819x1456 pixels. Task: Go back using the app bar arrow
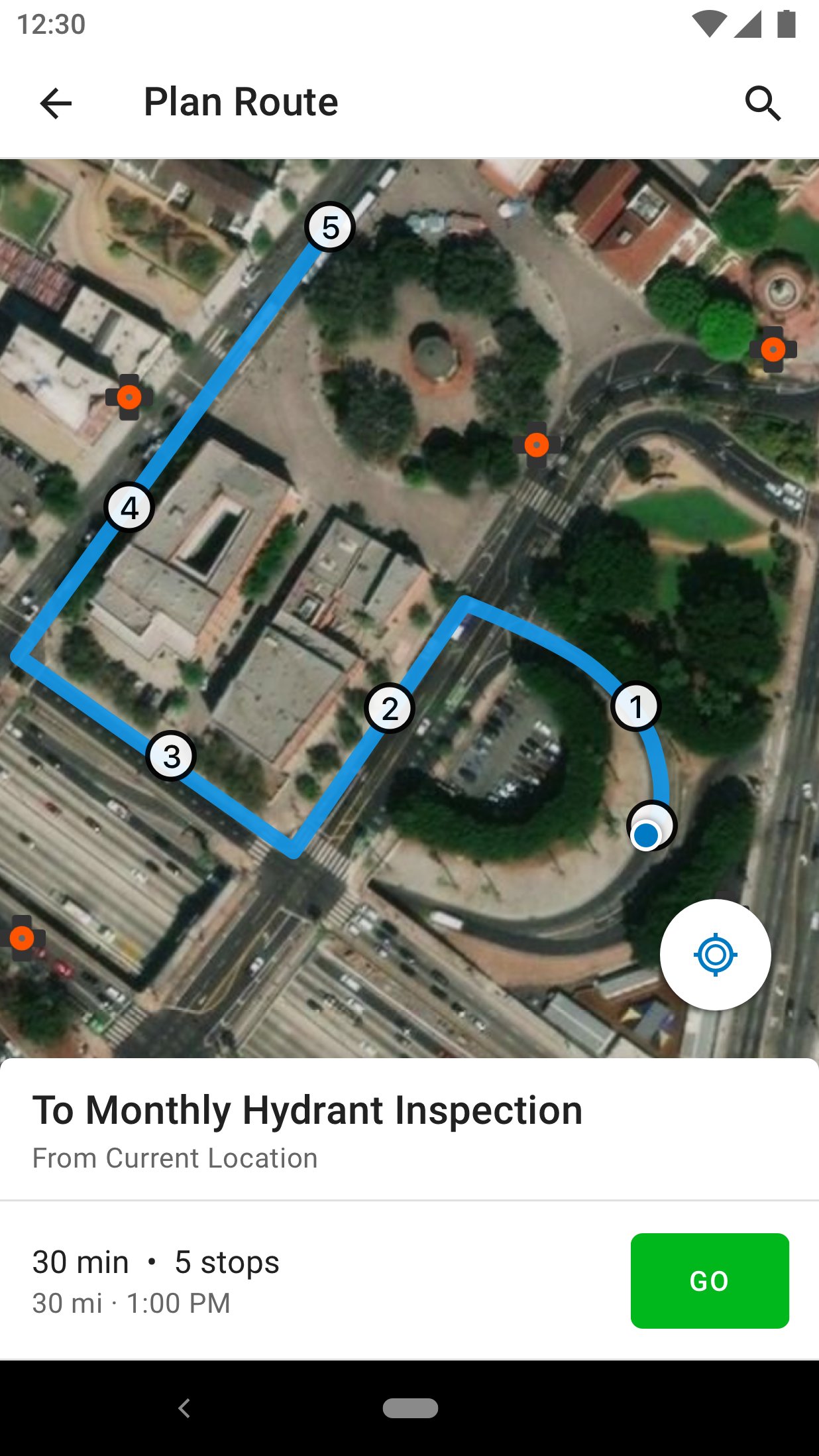coord(56,103)
